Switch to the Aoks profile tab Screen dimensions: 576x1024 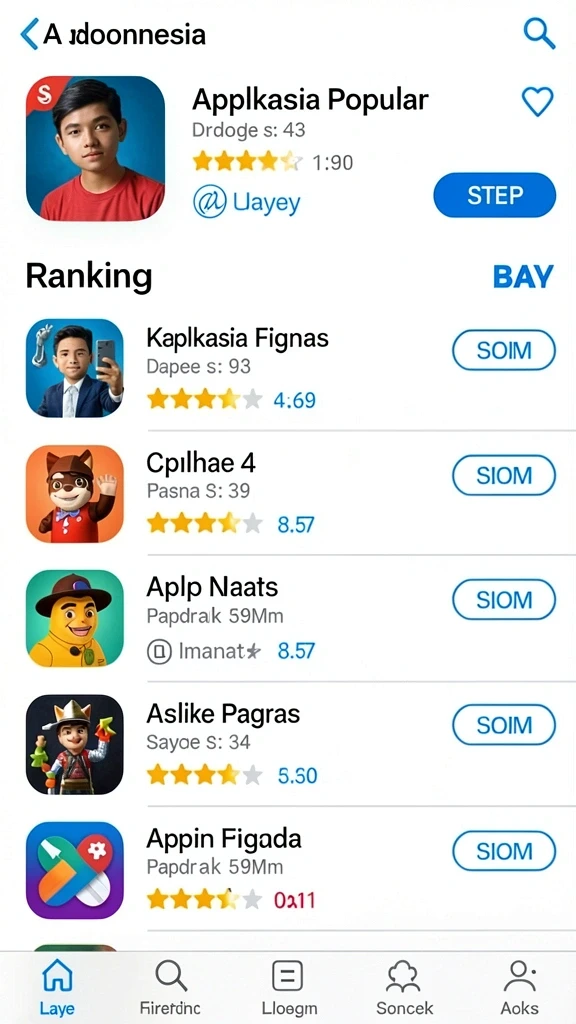point(520,988)
